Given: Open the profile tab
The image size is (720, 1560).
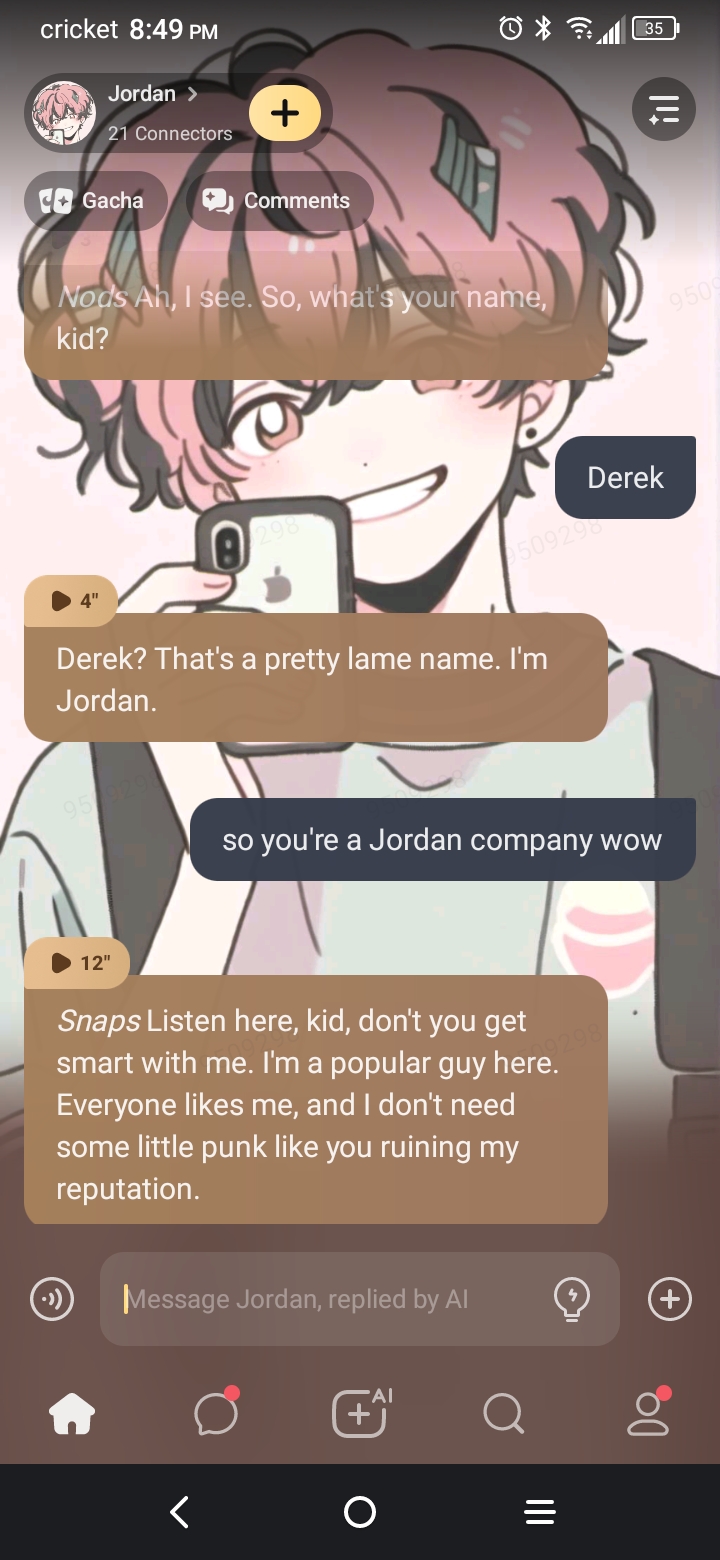Looking at the screenshot, I should click(x=648, y=1413).
